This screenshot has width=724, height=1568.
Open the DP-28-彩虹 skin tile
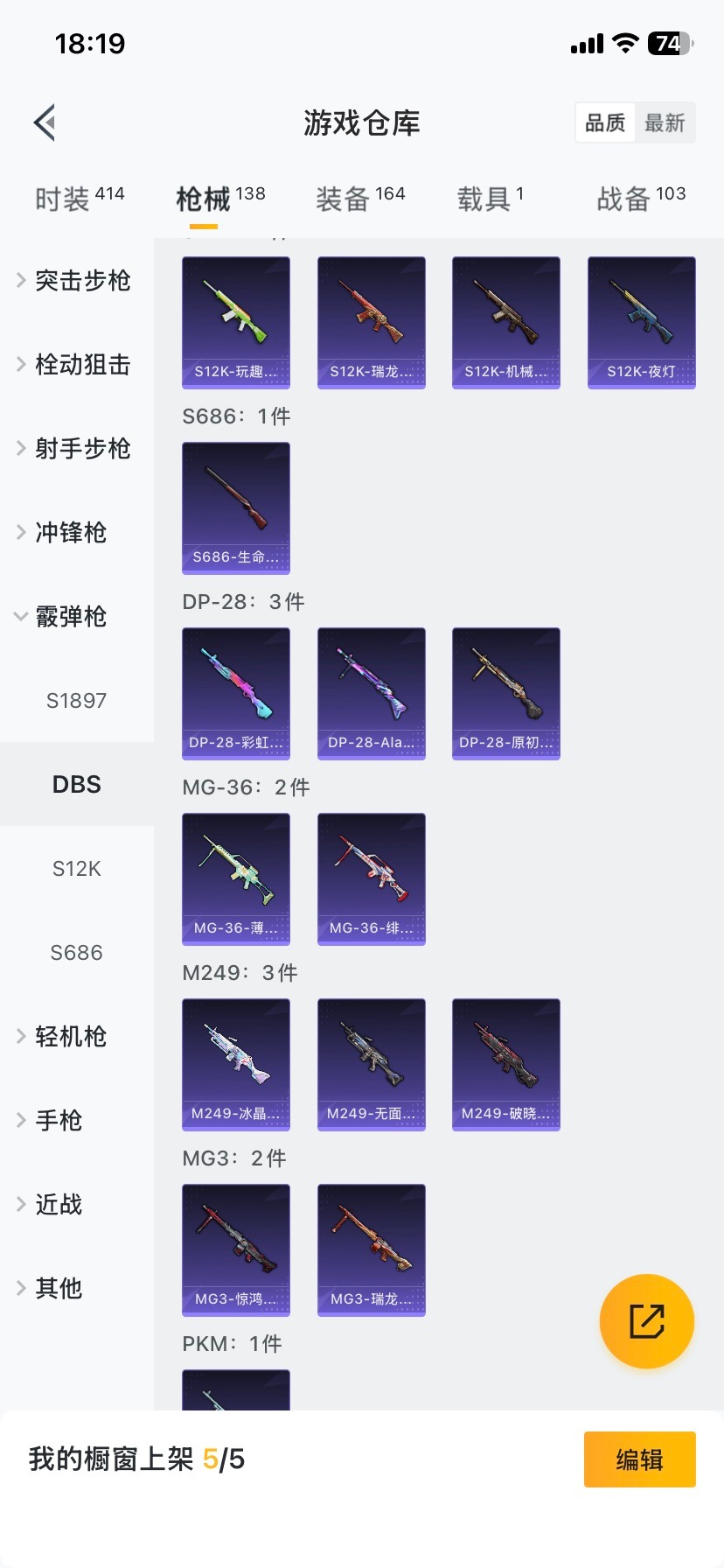click(235, 693)
